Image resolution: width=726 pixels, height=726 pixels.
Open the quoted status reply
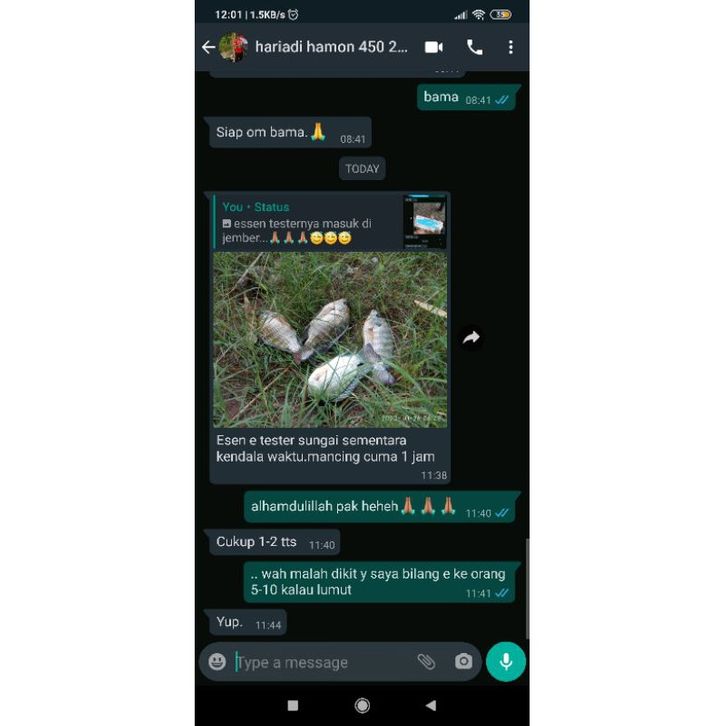pyautogui.click(x=330, y=222)
